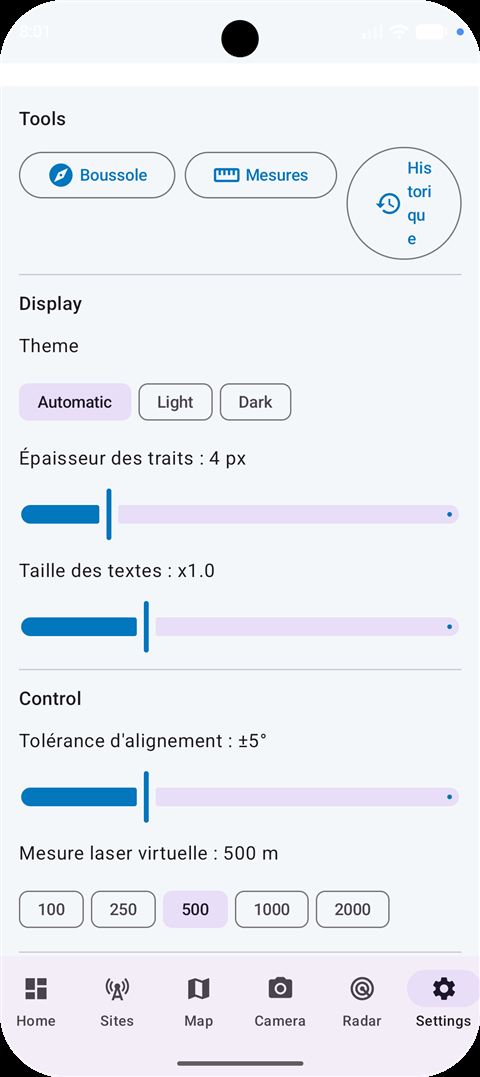Switch to the Sites tab
The height and width of the screenshot is (1077, 480).
pos(117,1002)
